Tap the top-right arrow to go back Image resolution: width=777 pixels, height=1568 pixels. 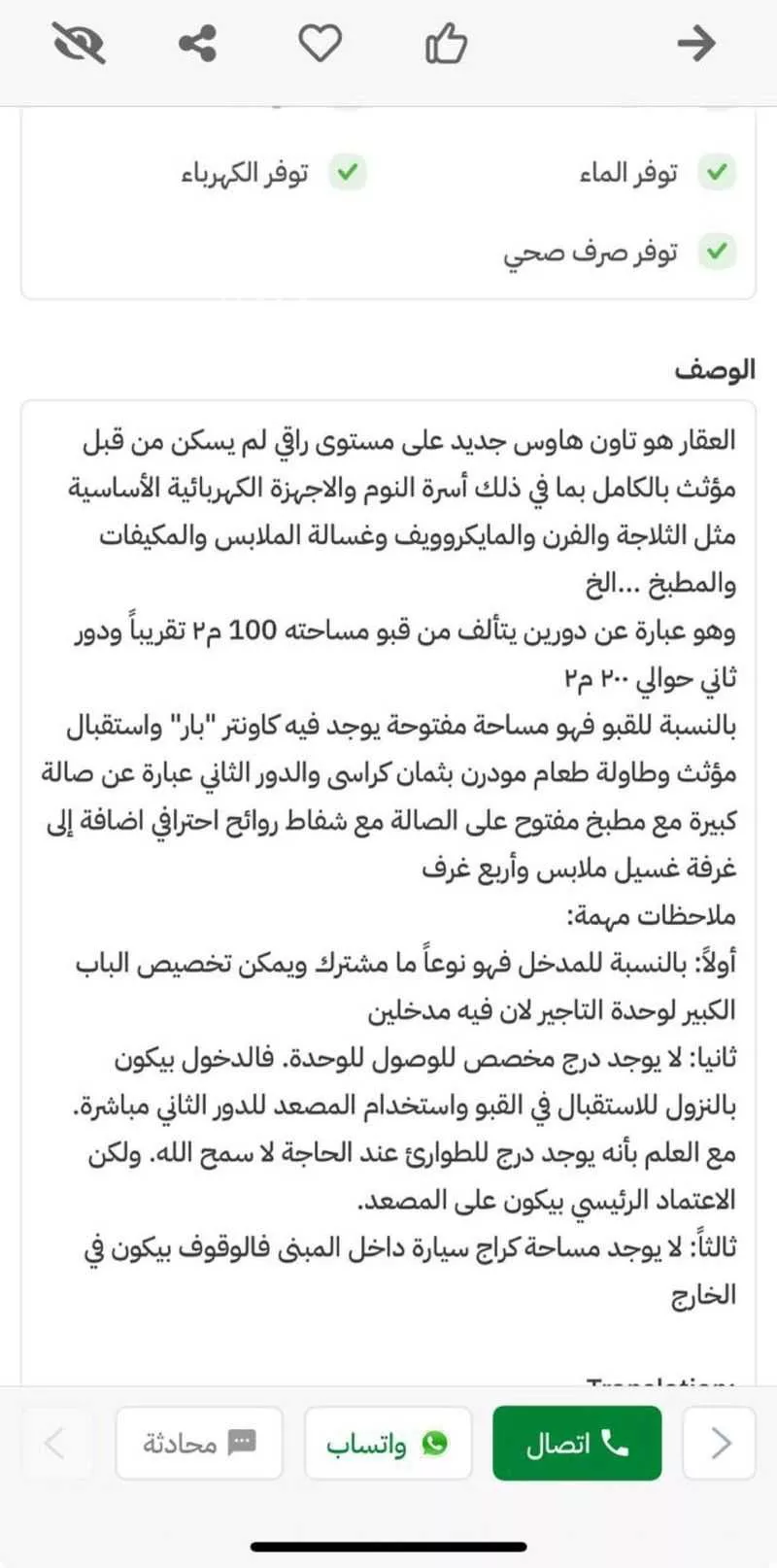click(x=695, y=43)
